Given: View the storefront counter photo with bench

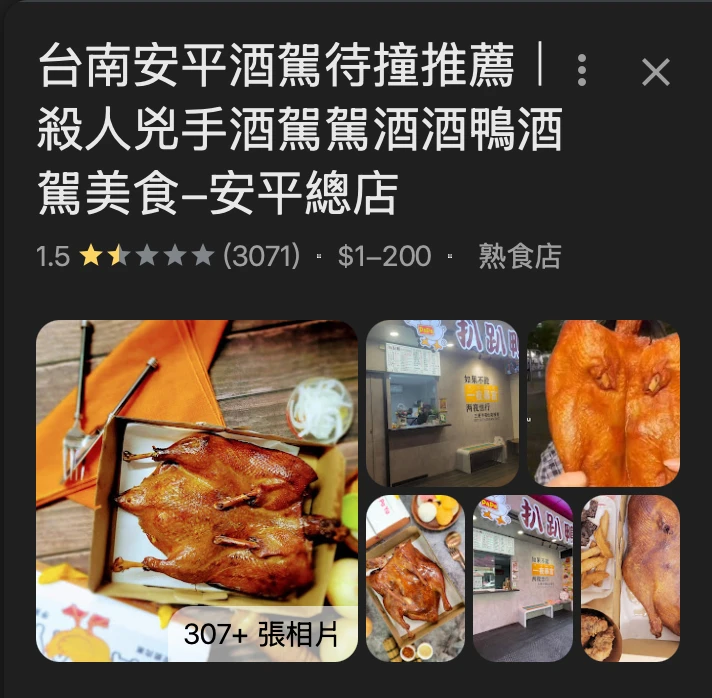Looking at the screenshot, I should pos(441,403).
